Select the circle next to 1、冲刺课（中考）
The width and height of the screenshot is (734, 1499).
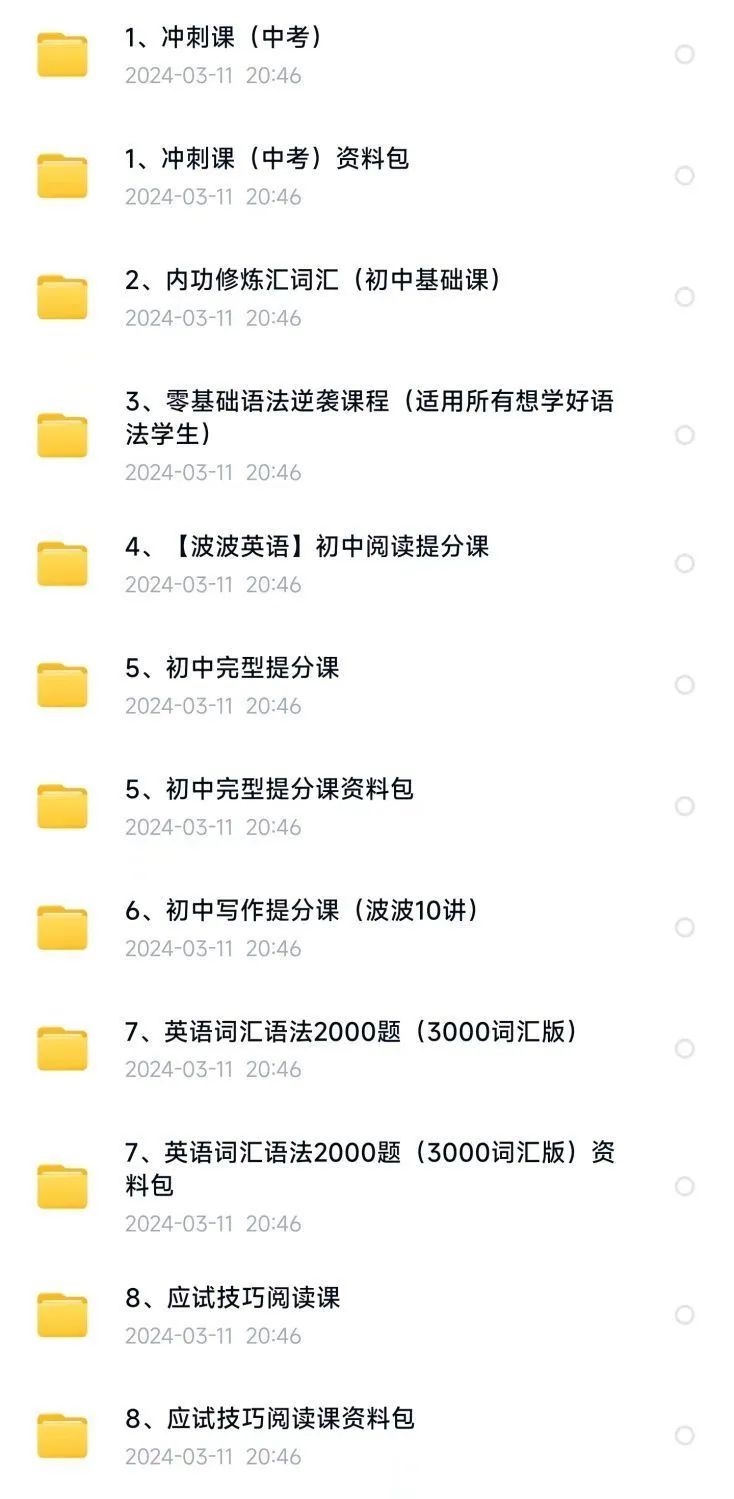point(684,54)
